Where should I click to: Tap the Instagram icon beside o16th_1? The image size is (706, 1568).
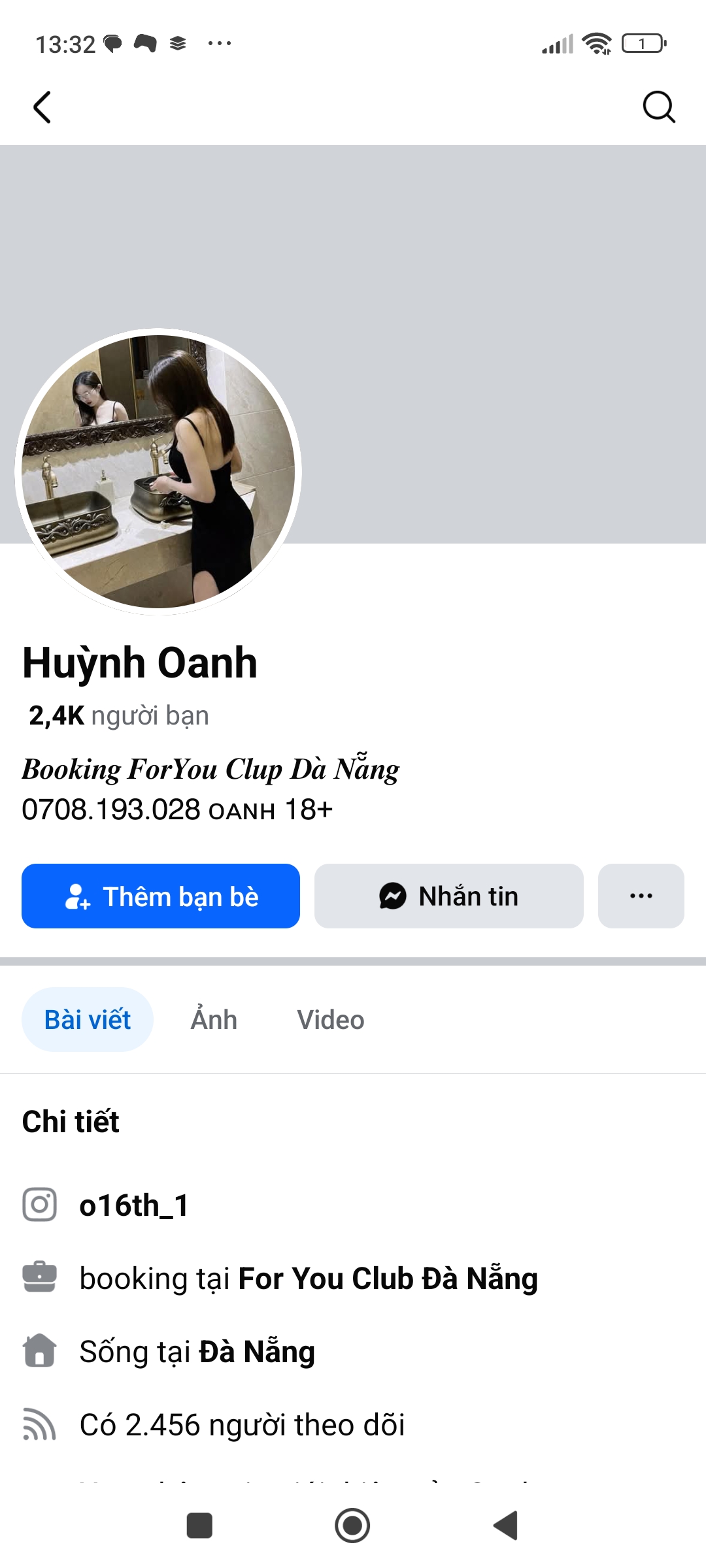coord(41,1205)
